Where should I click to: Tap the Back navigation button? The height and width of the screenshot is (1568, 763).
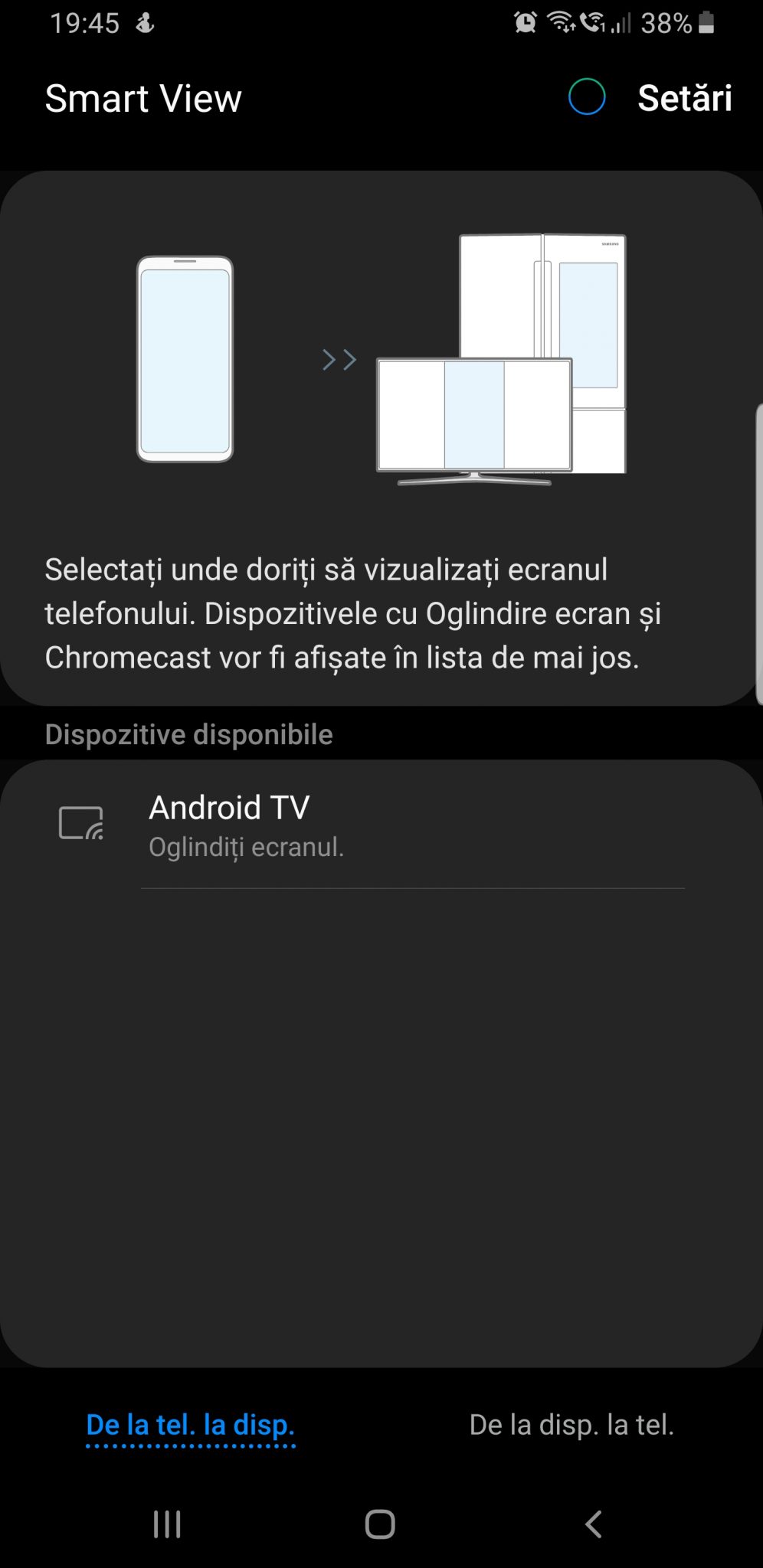(x=594, y=1524)
